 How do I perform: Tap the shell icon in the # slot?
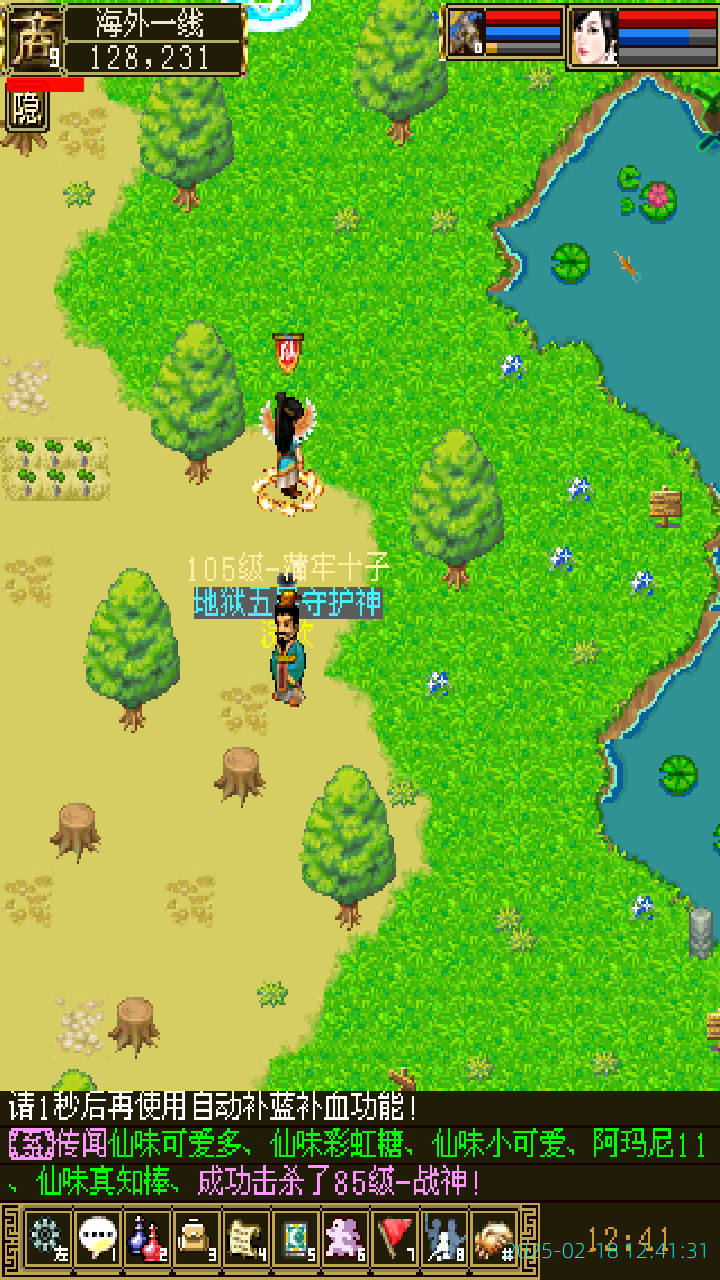pyautogui.click(x=494, y=1238)
